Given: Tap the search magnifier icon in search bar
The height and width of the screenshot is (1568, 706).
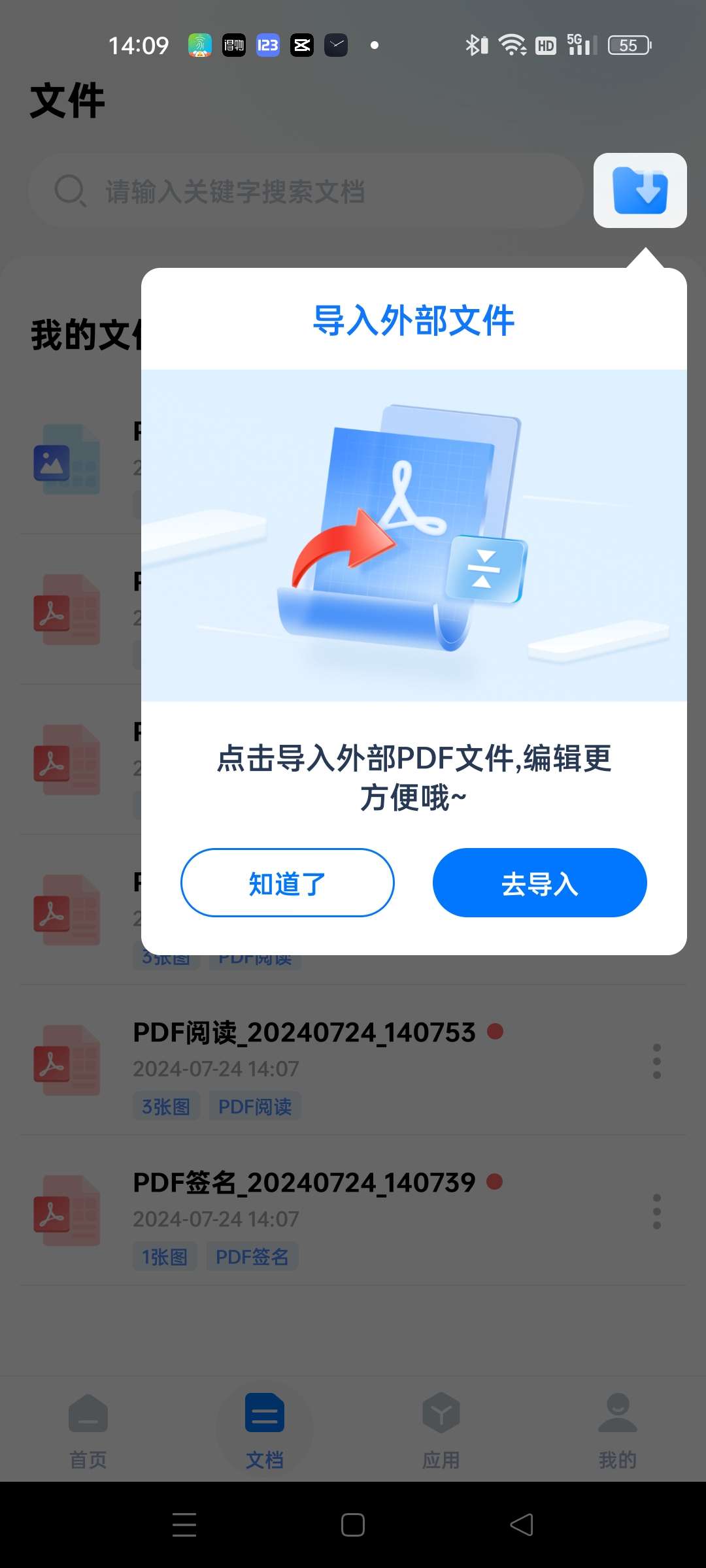Looking at the screenshot, I should click(x=71, y=191).
